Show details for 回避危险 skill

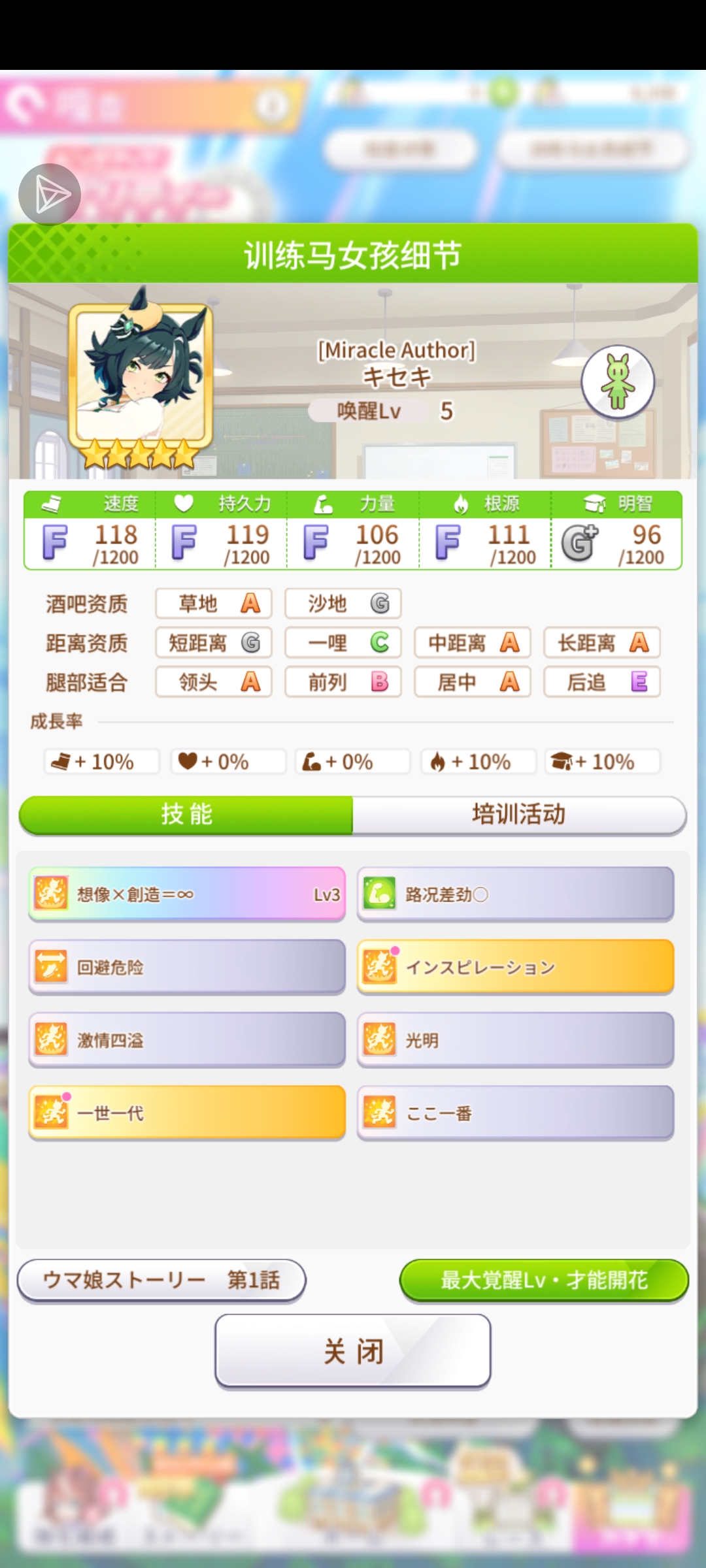[187, 967]
